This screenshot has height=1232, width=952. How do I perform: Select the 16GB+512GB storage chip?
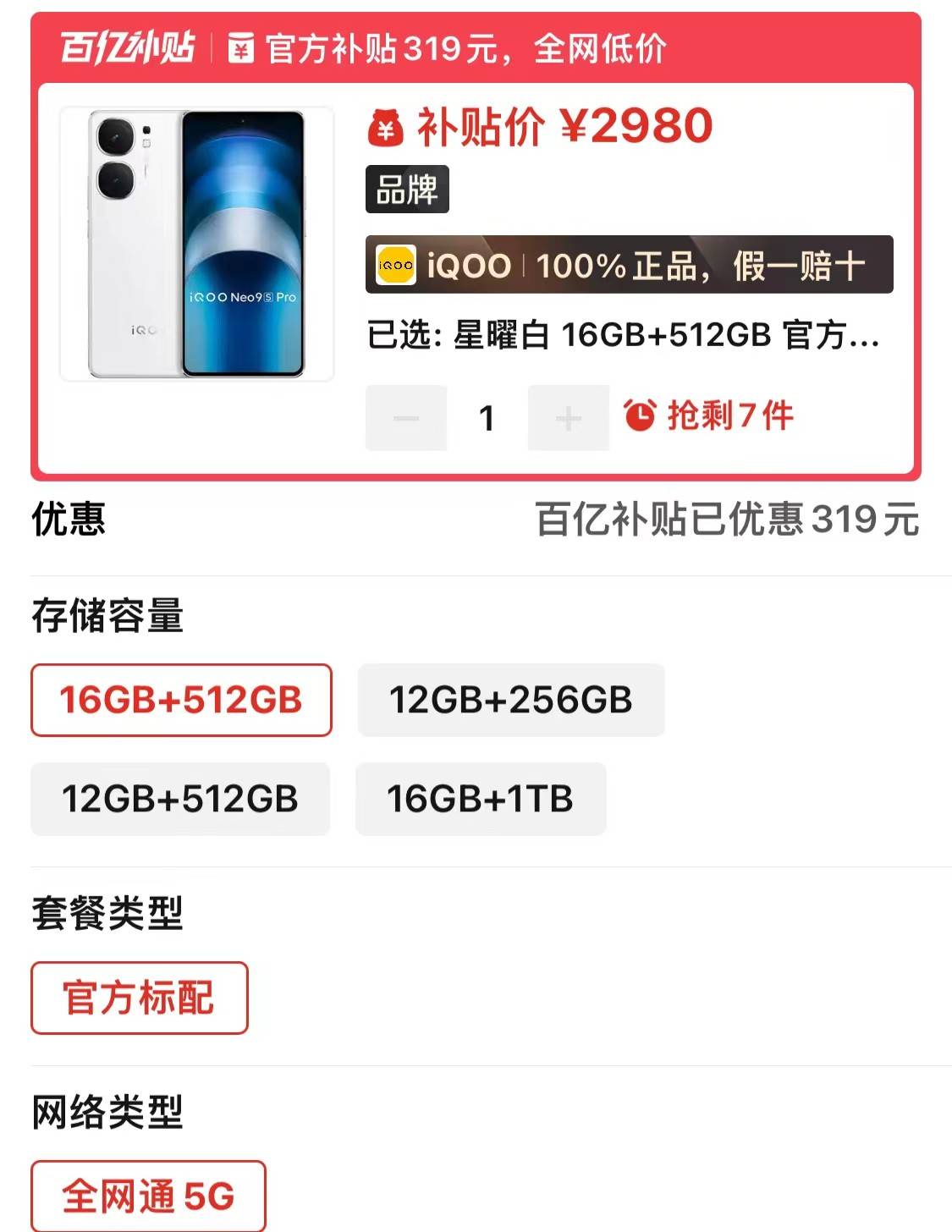click(181, 700)
